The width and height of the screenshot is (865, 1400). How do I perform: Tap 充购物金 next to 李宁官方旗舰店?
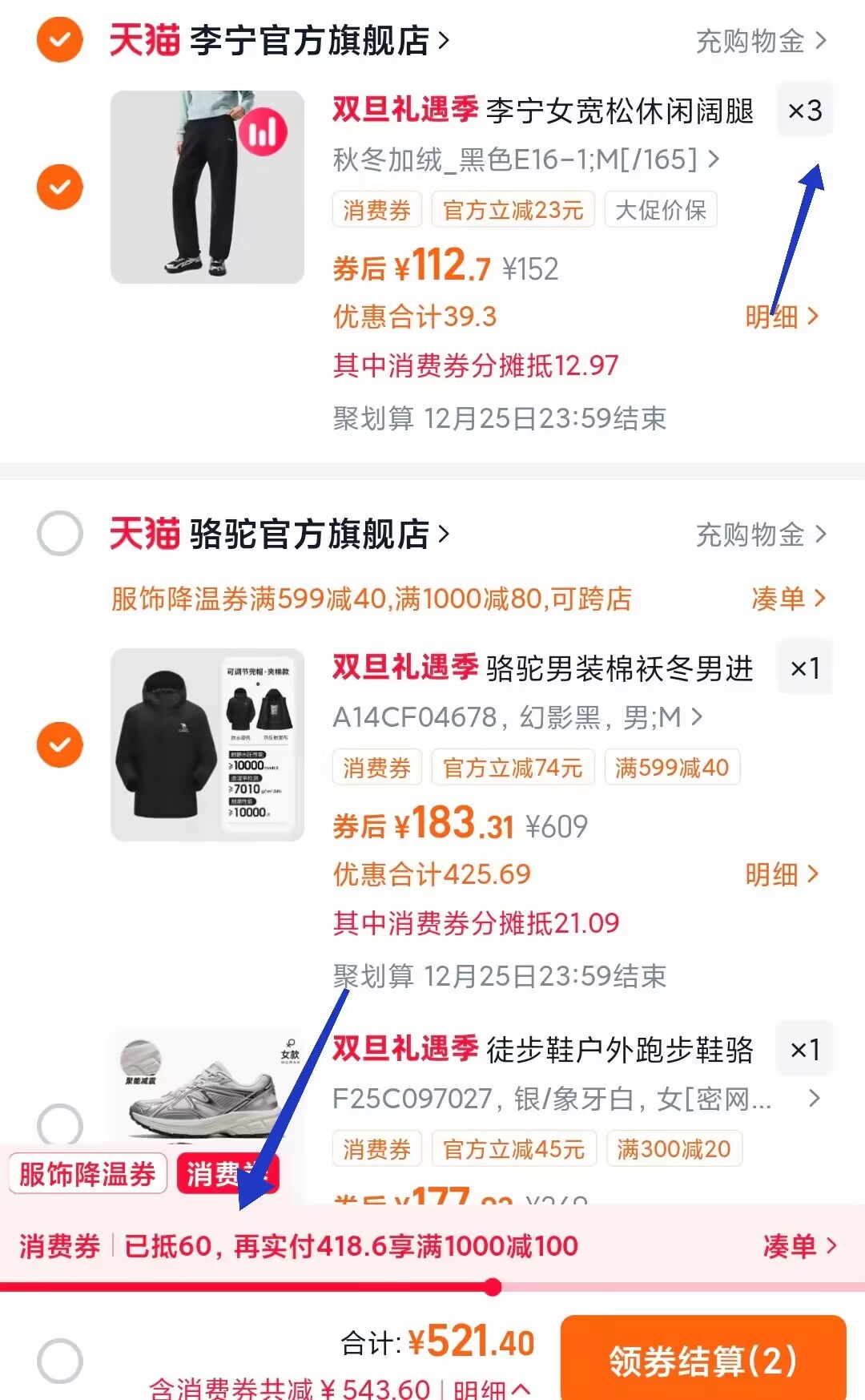pos(759,41)
